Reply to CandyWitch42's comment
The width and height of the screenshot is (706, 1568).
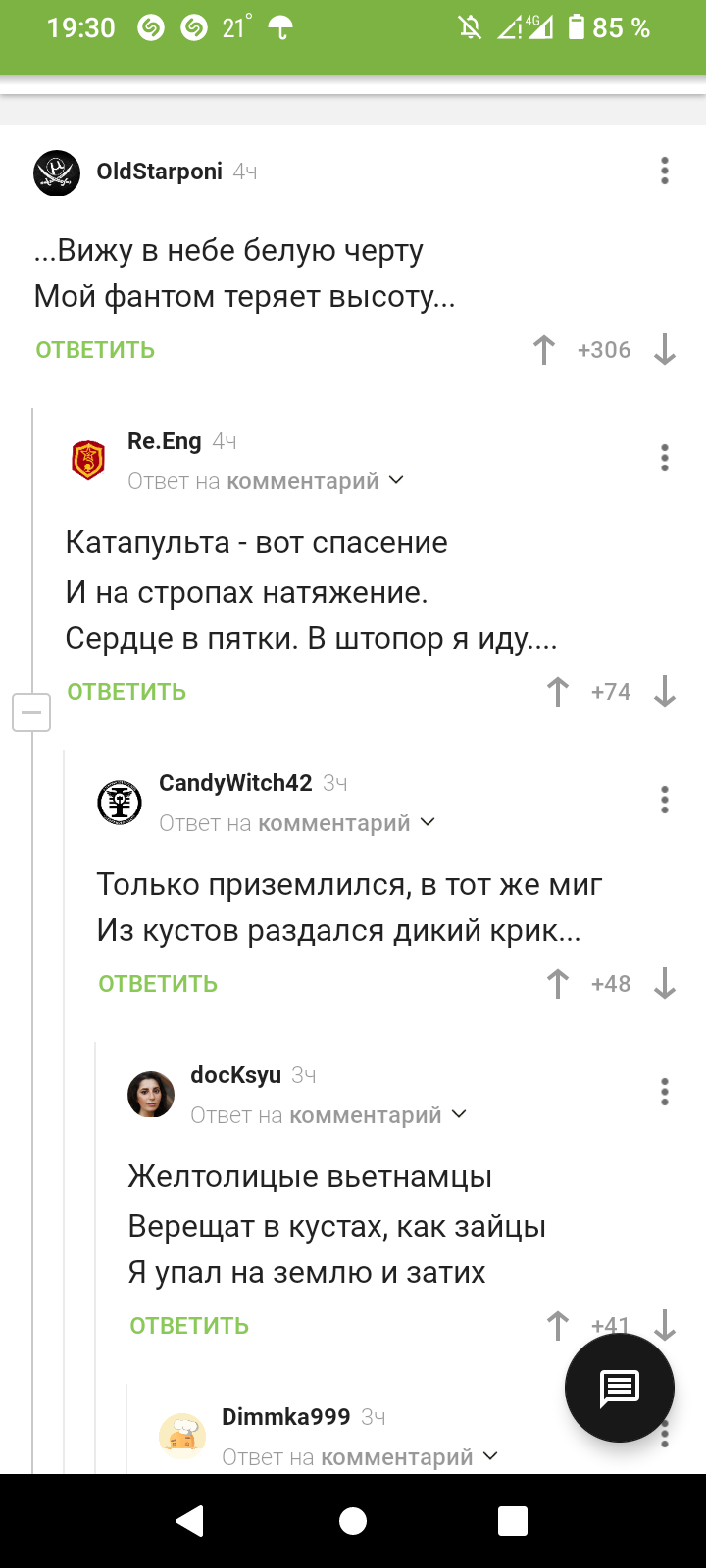coord(158,984)
